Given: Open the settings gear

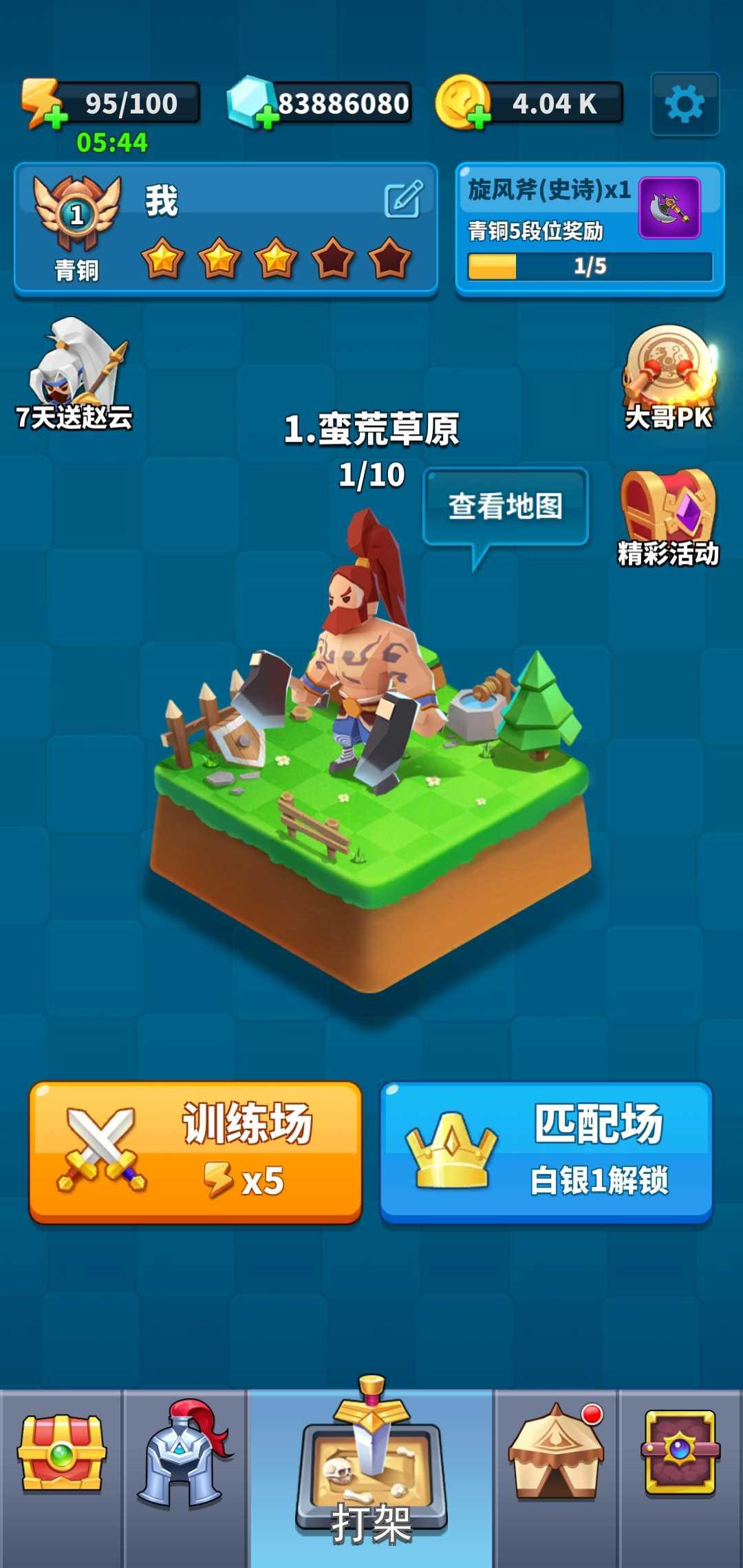Looking at the screenshot, I should 685,104.
